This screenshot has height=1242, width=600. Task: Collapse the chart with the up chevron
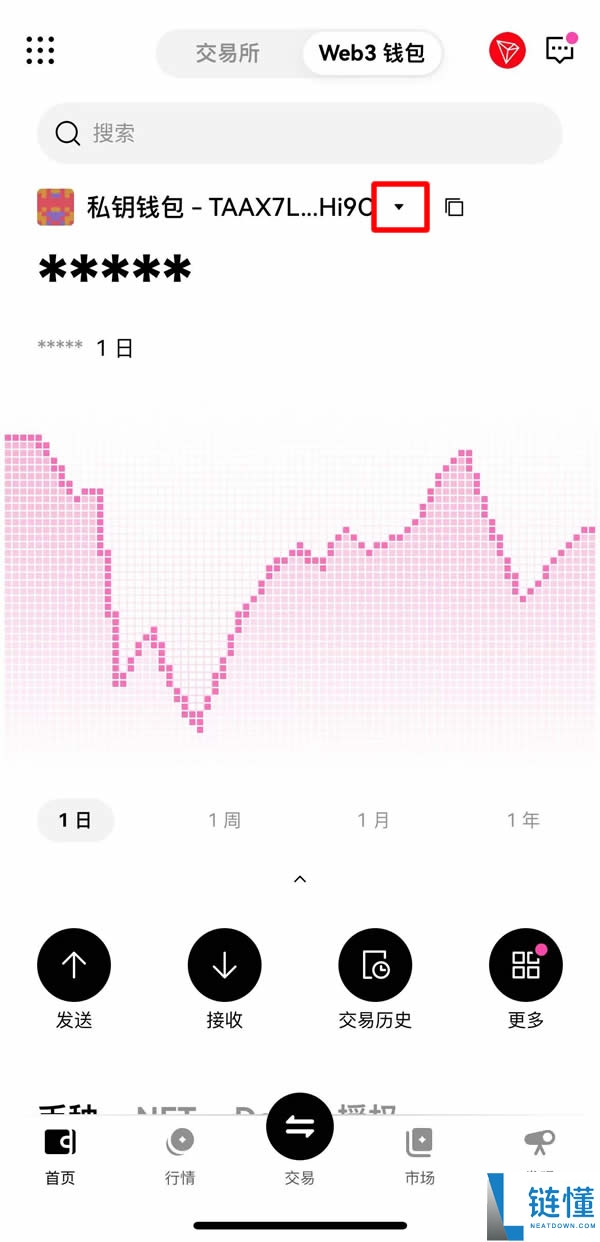click(x=300, y=879)
